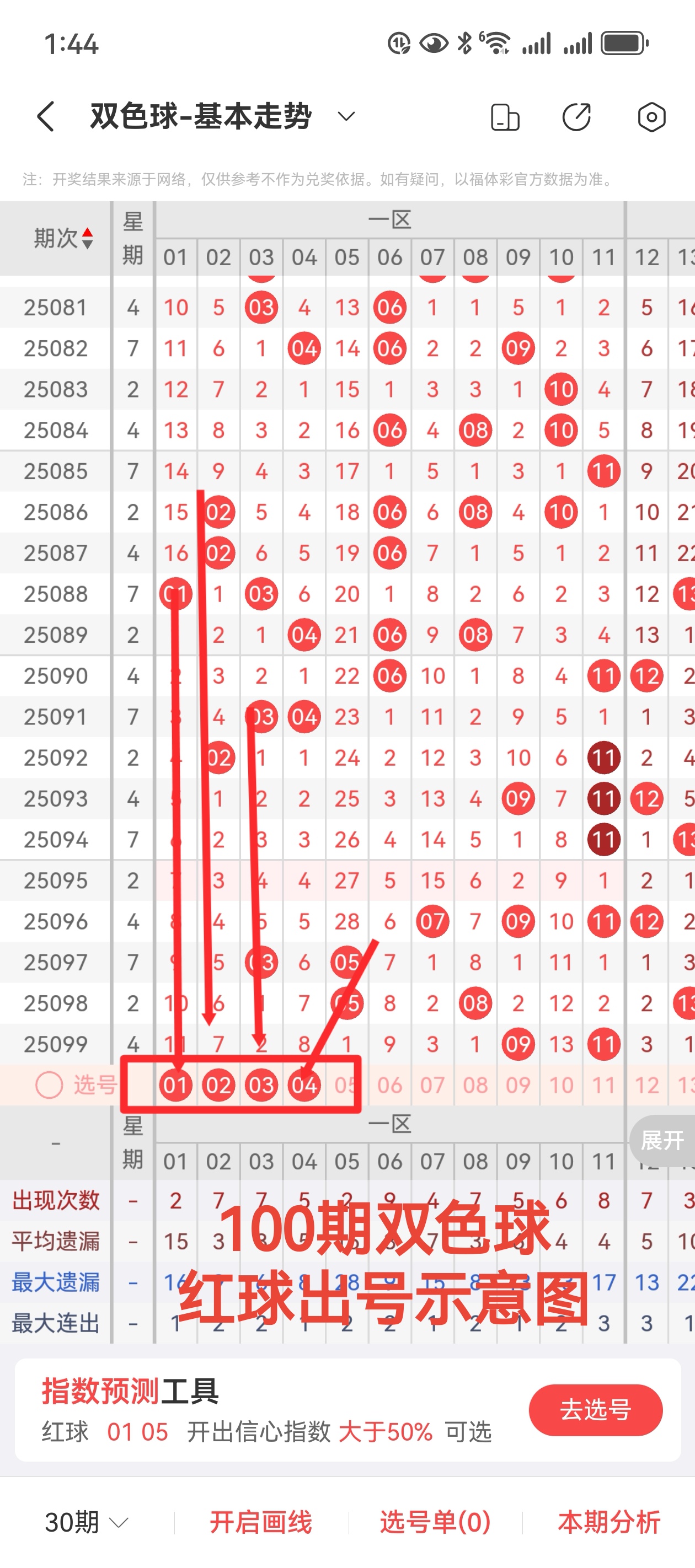Share this trend chart

(x=576, y=117)
